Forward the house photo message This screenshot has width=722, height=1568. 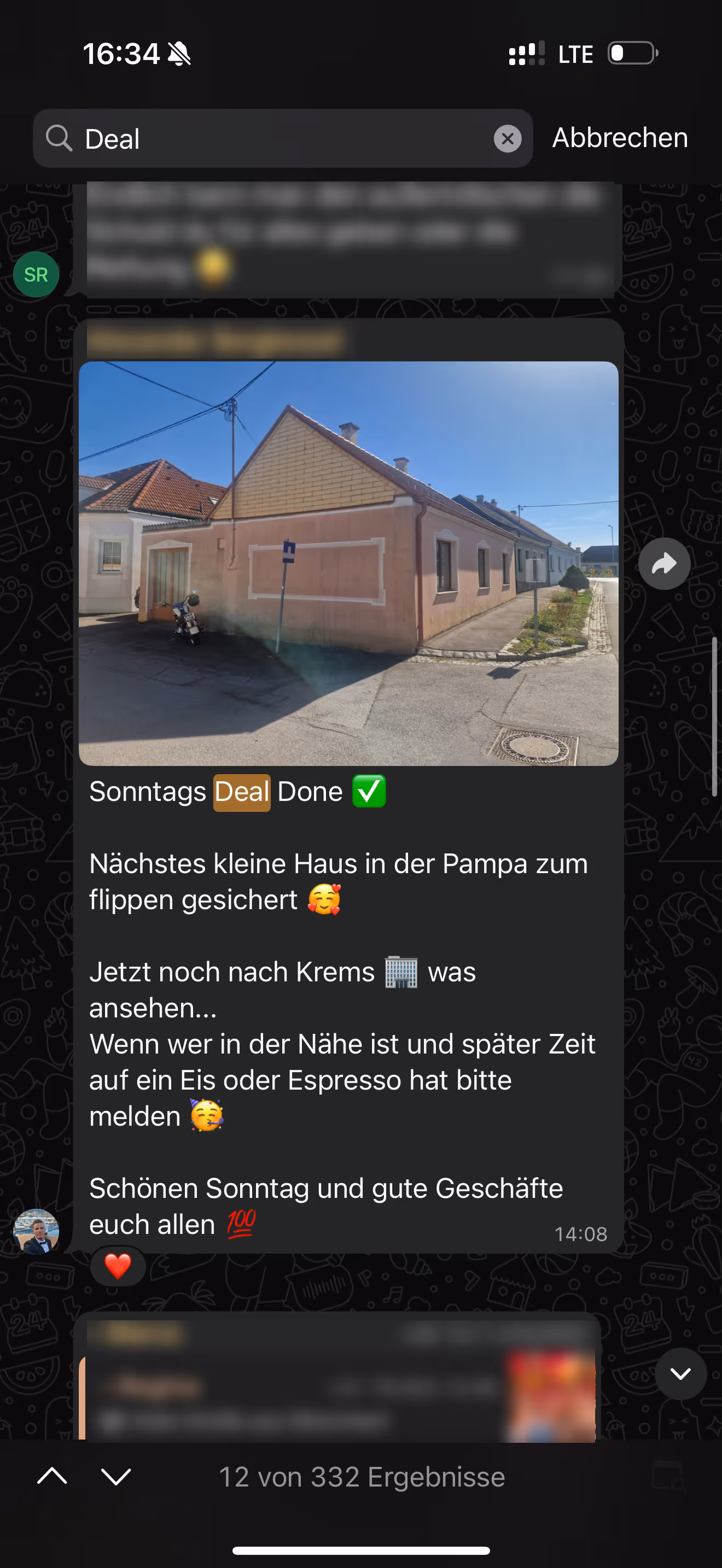pyautogui.click(x=664, y=564)
